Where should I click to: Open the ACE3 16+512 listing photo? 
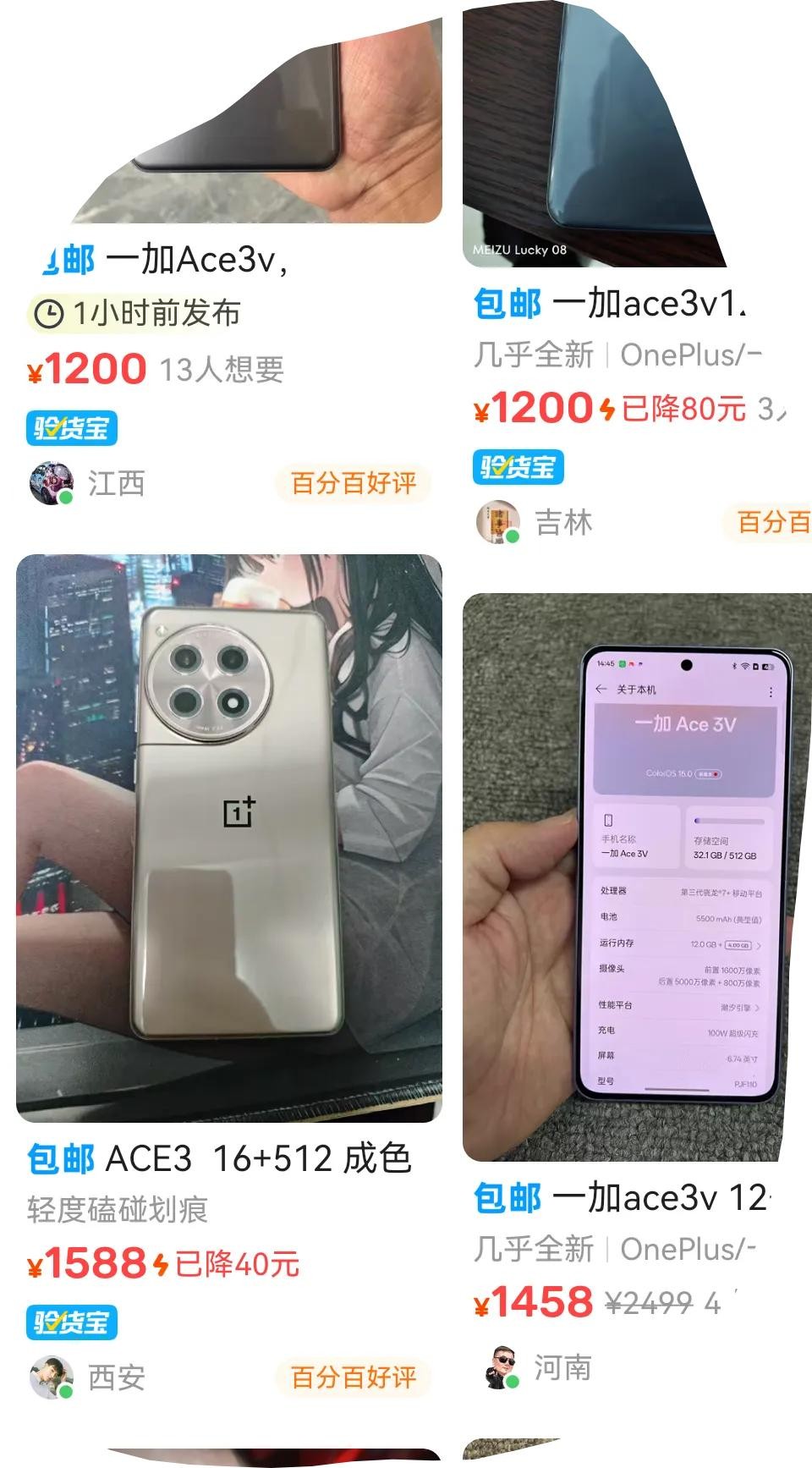pos(228,838)
